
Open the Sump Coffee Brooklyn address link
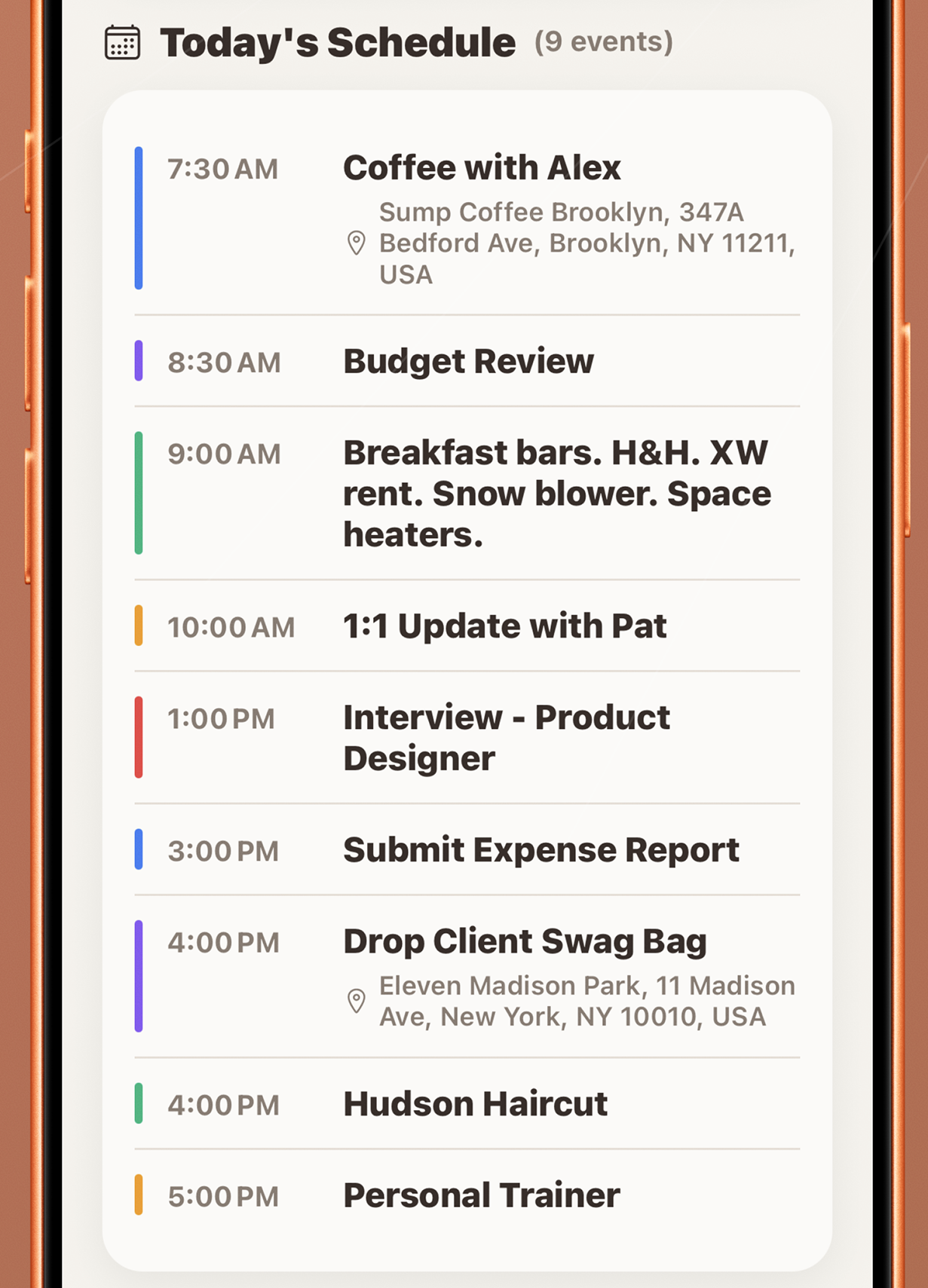click(x=586, y=243)
